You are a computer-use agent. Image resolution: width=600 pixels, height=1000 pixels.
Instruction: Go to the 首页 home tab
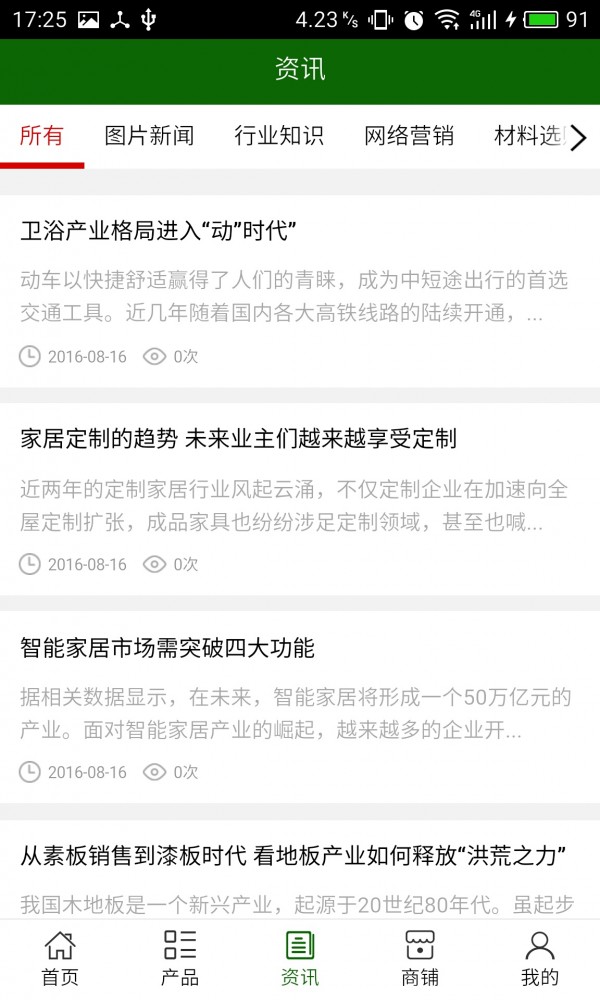click(x=60, y=958)
